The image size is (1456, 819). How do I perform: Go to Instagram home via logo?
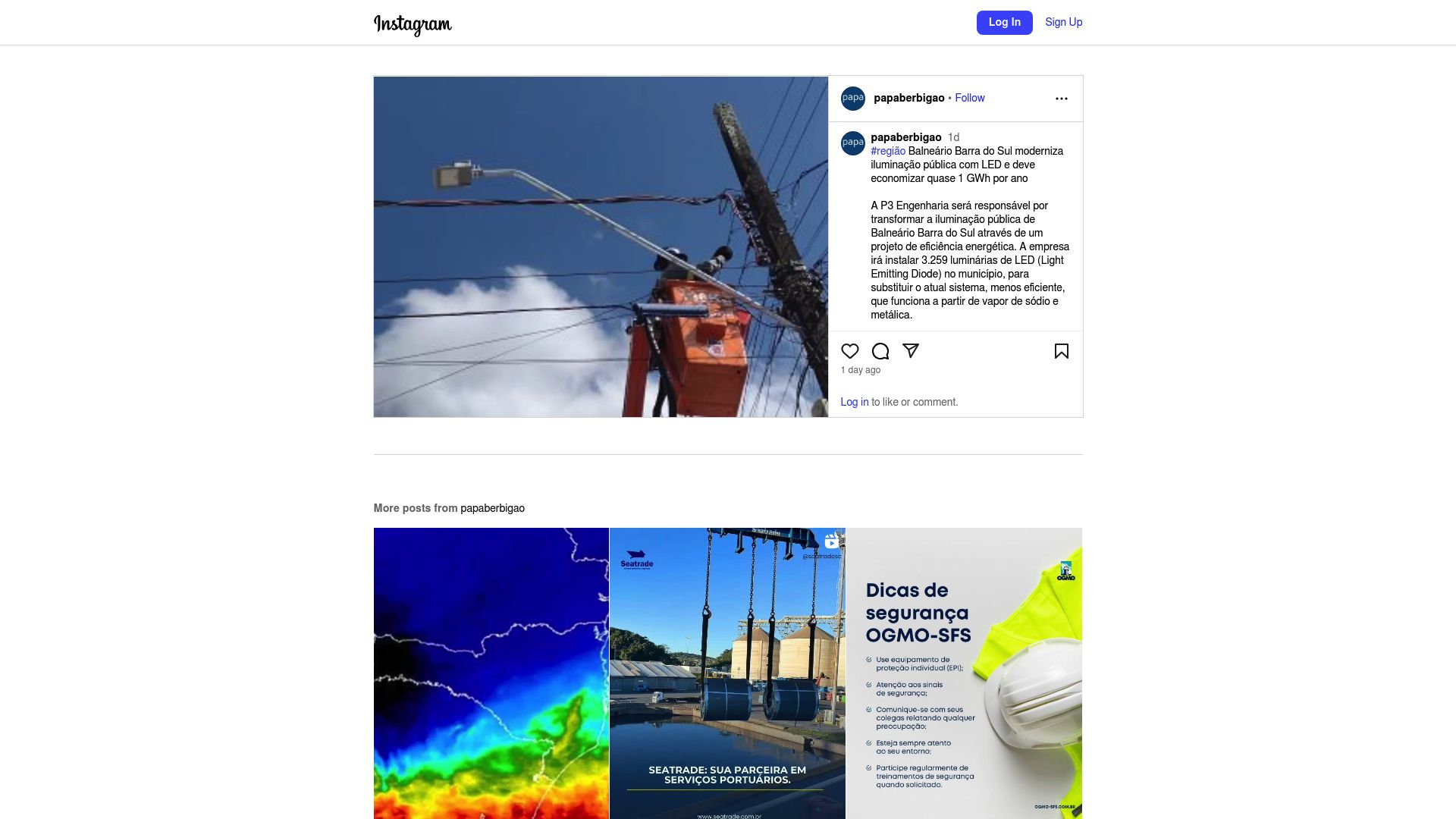click(413, 24)
